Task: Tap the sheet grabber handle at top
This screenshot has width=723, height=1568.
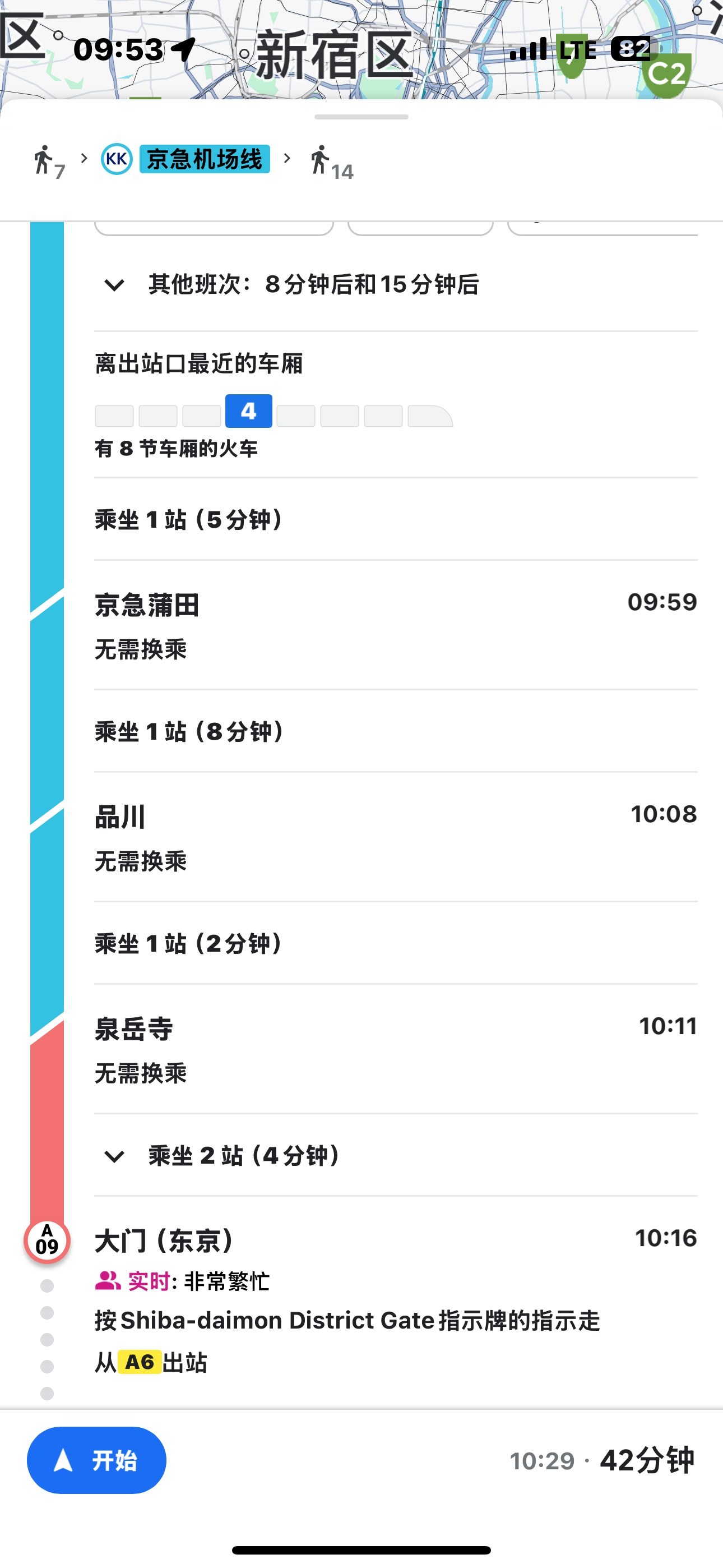Action: click(x=361, y=117)
